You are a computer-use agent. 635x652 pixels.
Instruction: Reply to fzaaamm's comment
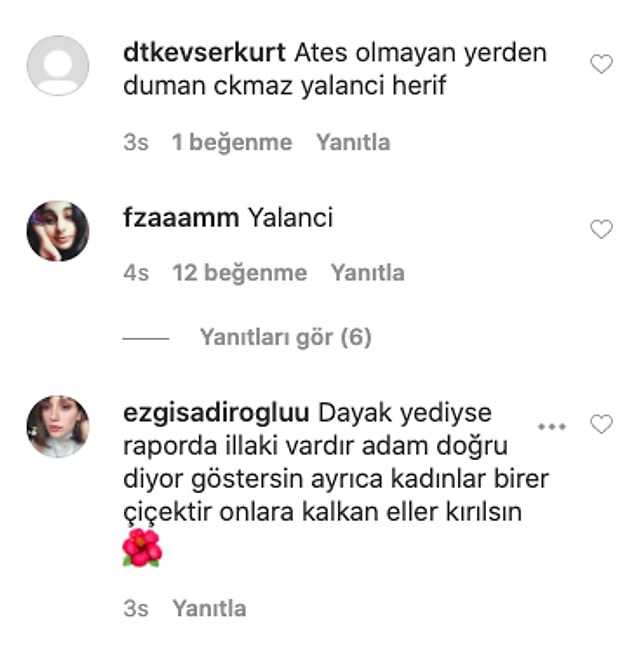point(367,272)
